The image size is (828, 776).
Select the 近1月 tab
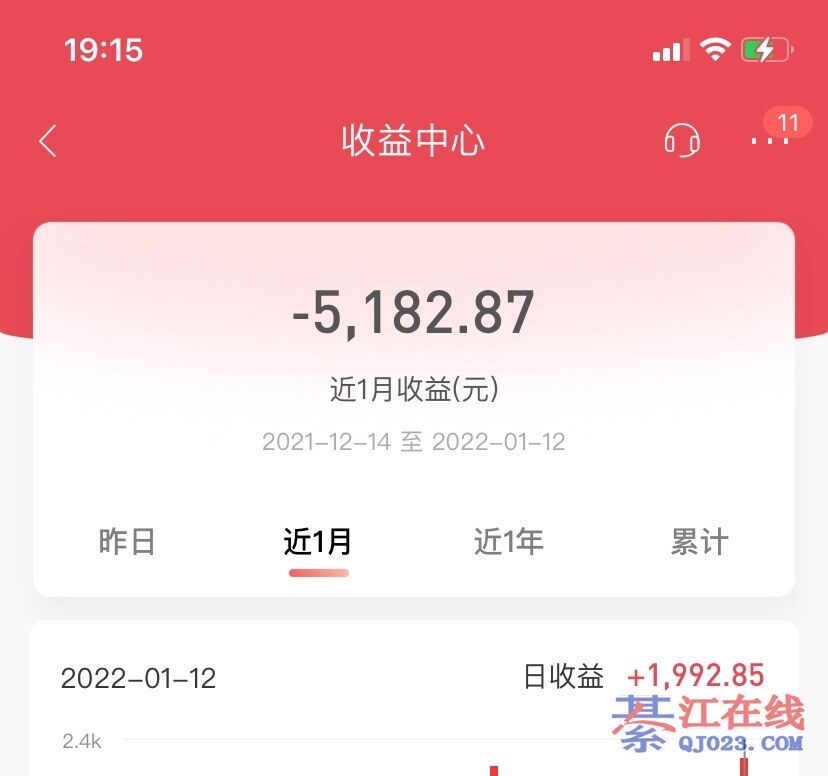coord(318,542)
